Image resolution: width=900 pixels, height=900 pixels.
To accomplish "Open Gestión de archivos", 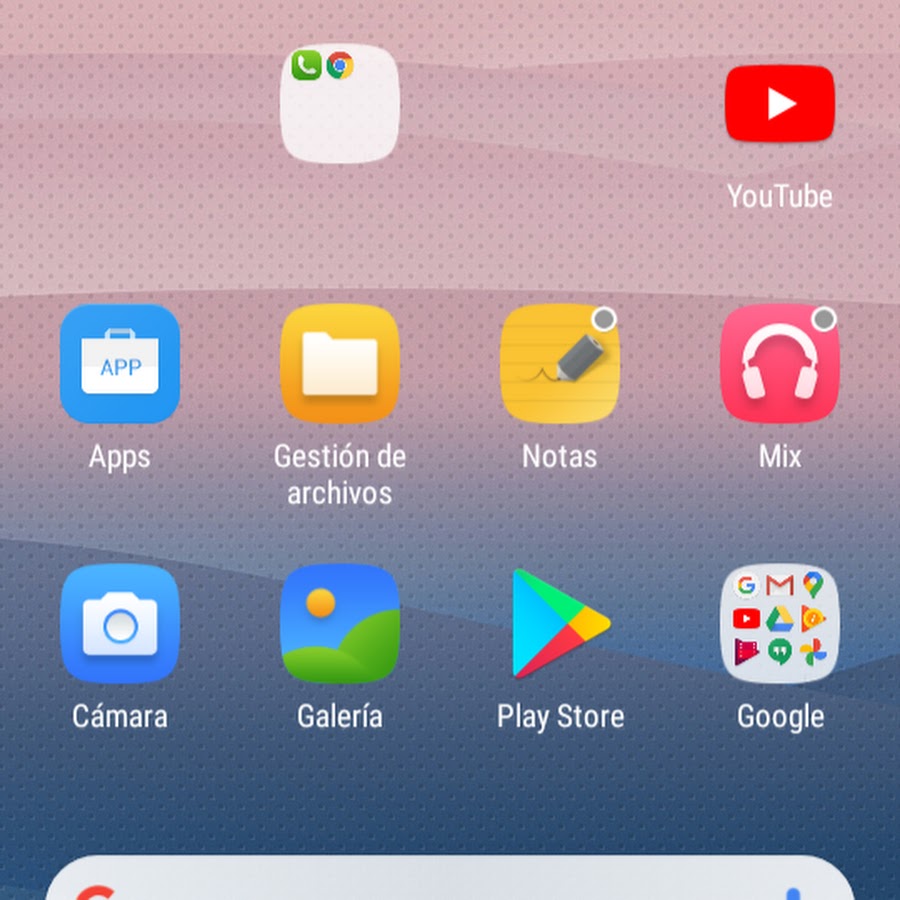I will (339, 364).
